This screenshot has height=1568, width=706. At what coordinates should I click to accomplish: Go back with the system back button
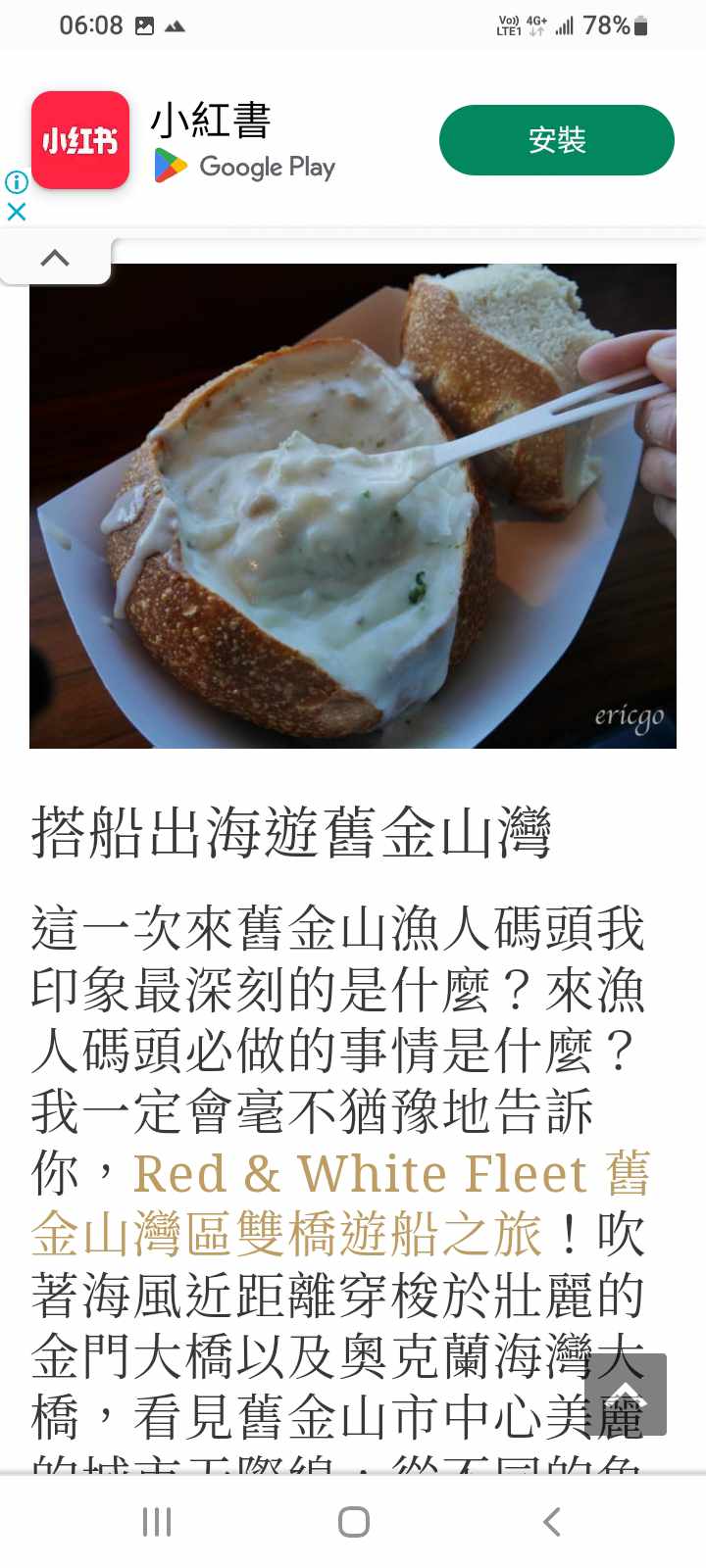pos(552,1522)
